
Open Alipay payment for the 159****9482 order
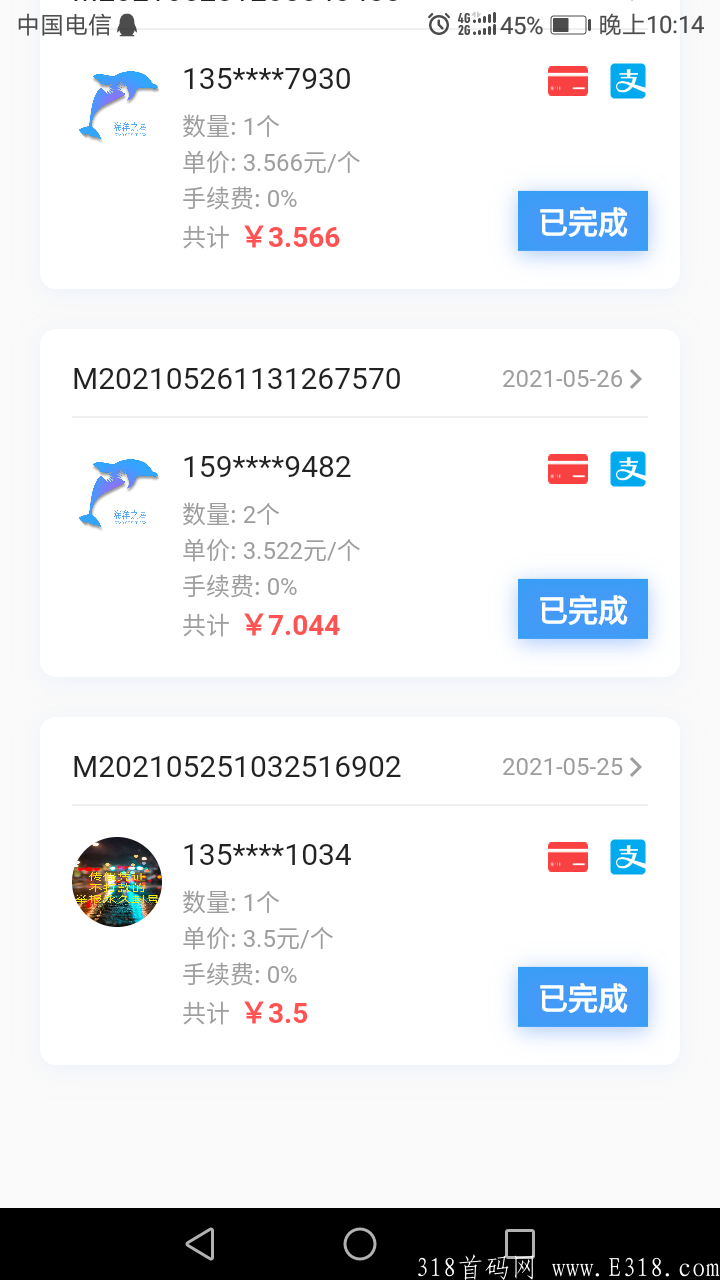pos(628,469)
